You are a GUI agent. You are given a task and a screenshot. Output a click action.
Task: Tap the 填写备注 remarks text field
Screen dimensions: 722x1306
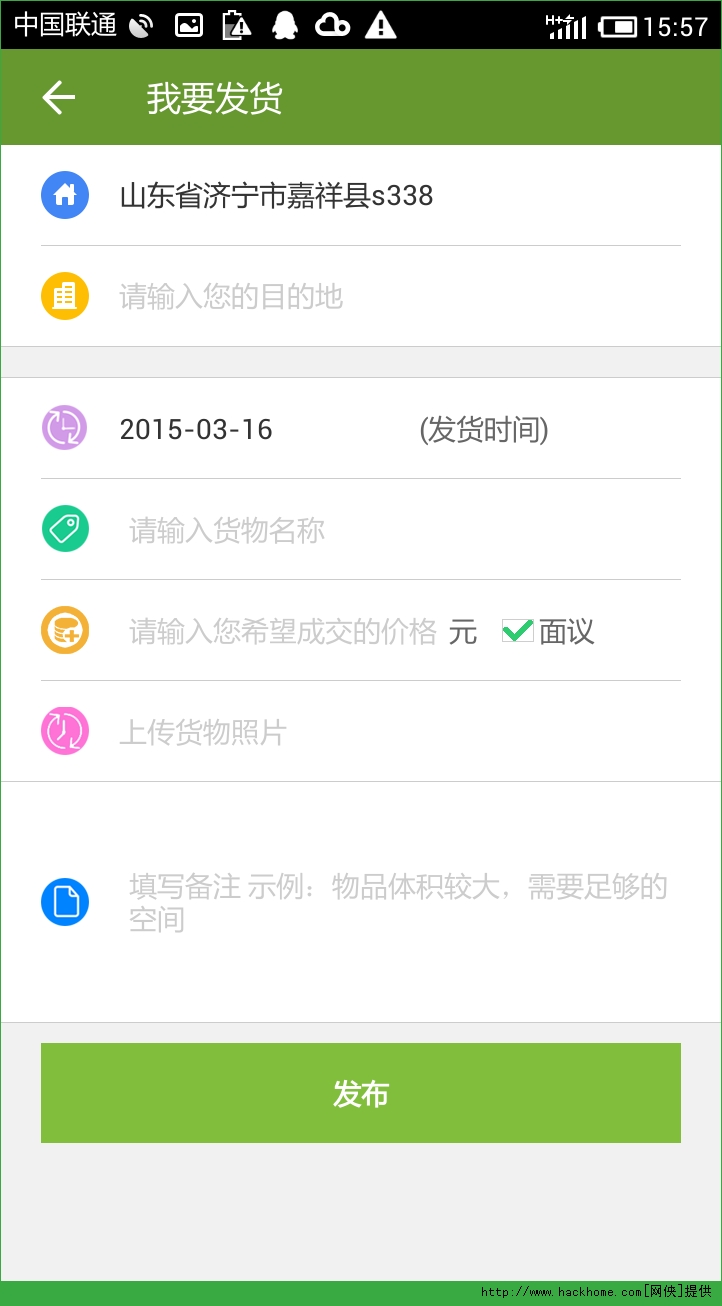click(398, 902)
